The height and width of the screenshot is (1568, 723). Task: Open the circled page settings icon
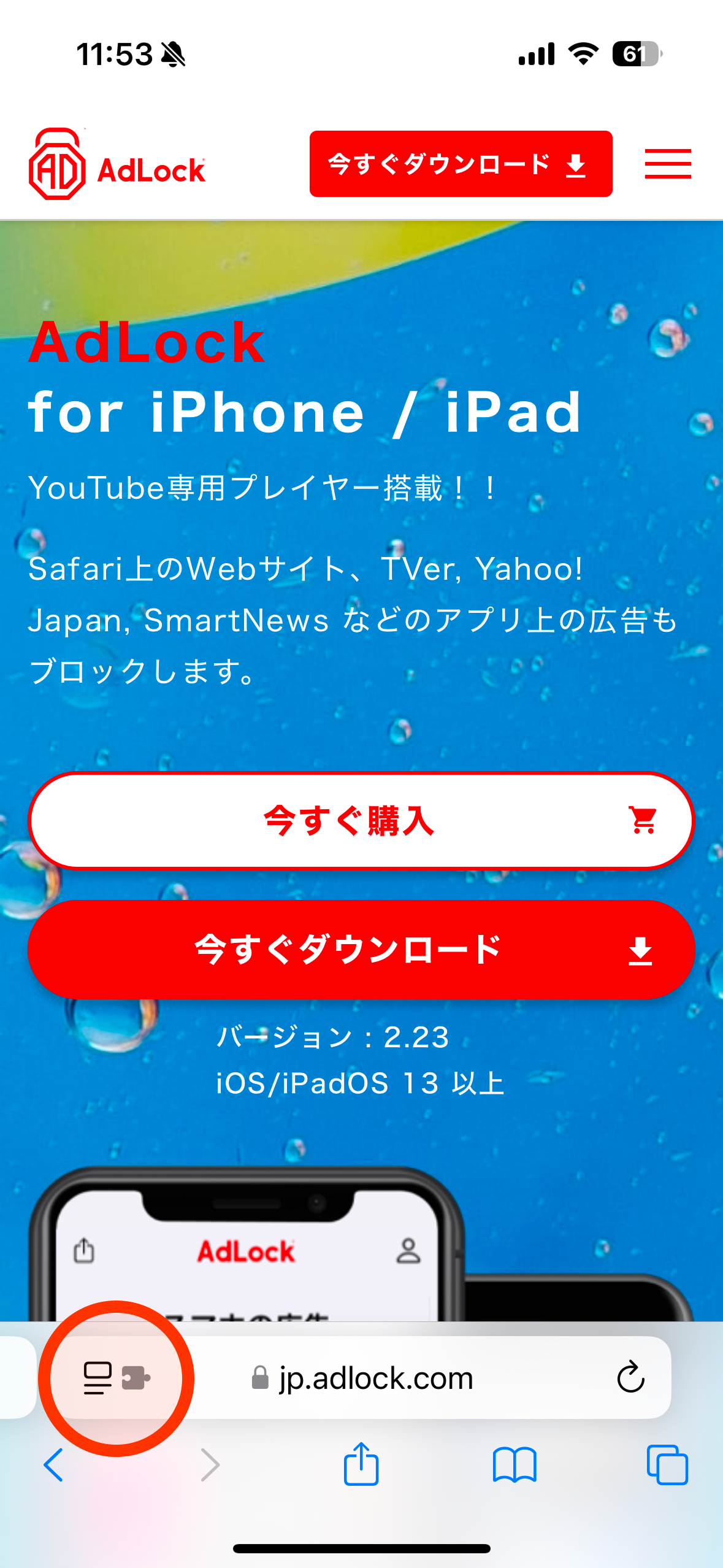click(98, 1378)
